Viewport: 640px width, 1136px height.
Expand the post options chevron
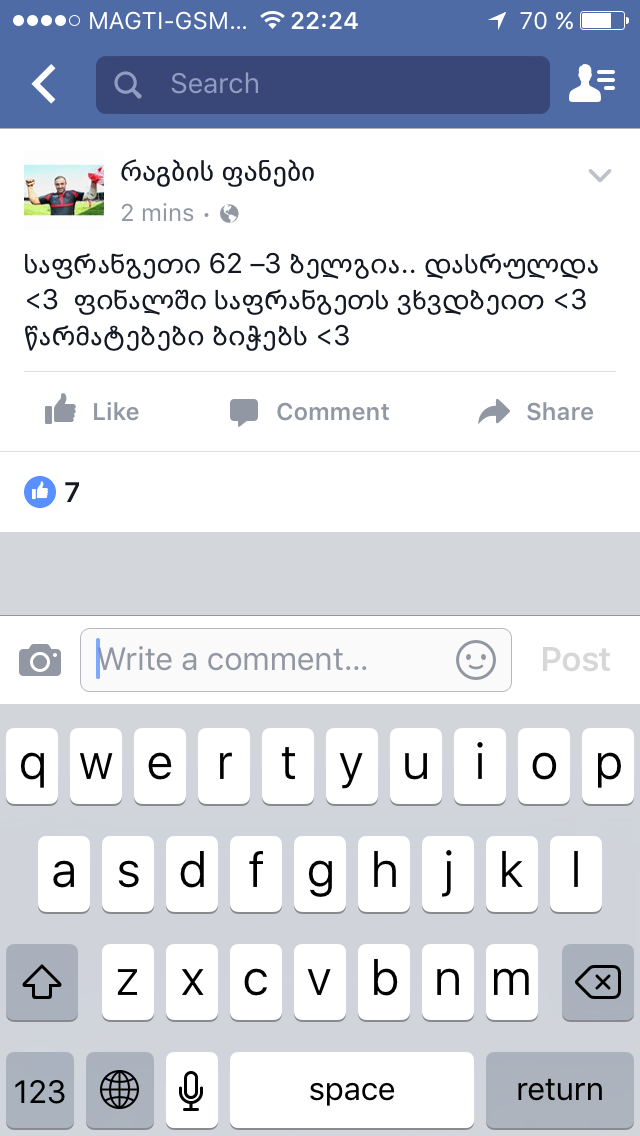(x=599, y=176)
